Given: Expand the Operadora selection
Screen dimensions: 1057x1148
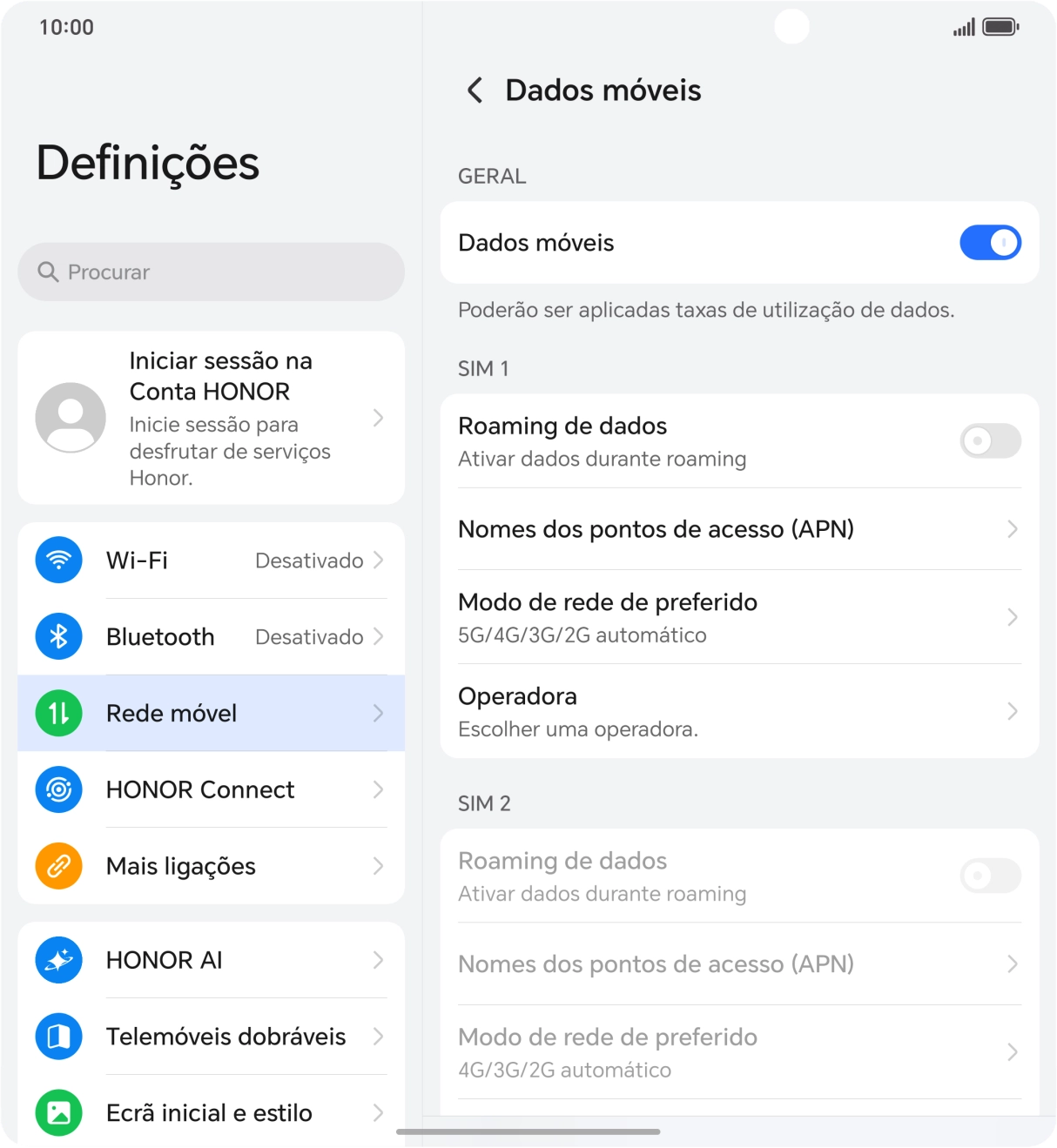Looking at the screenshot, I should [x=738, y=710].
